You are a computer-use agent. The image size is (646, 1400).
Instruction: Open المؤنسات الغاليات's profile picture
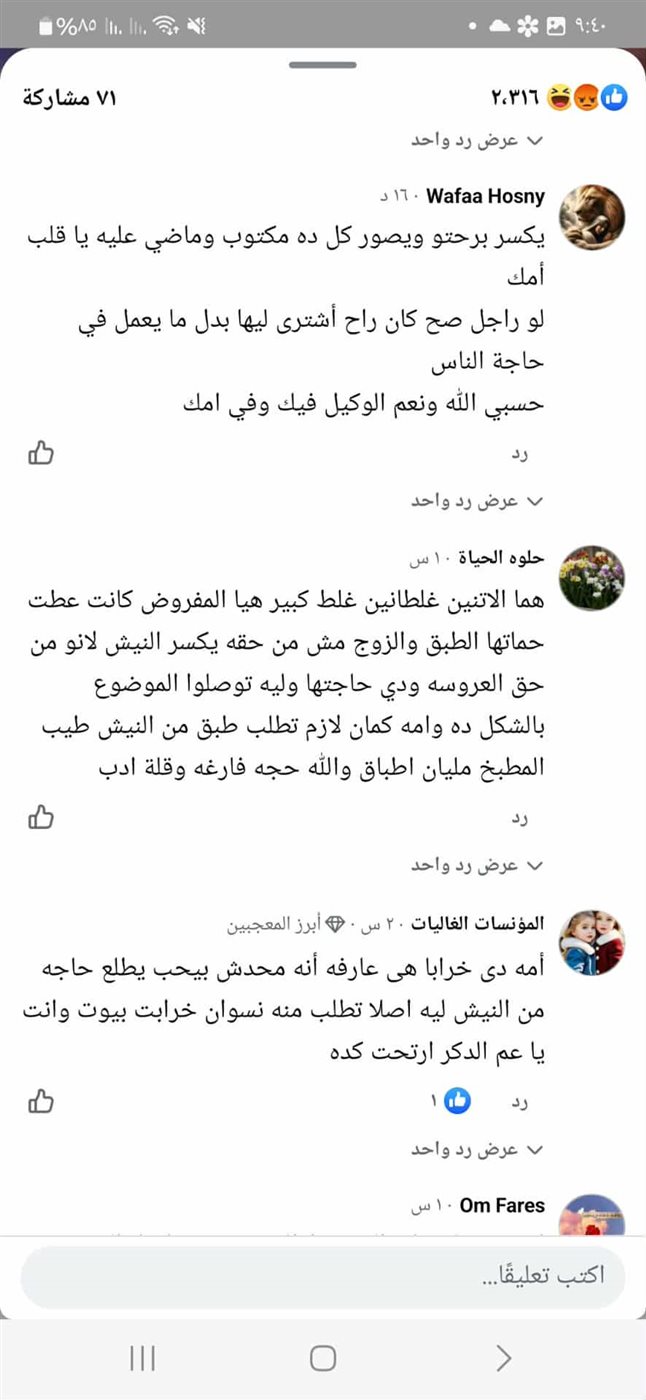pyautogui.click(x=591, y=942)
